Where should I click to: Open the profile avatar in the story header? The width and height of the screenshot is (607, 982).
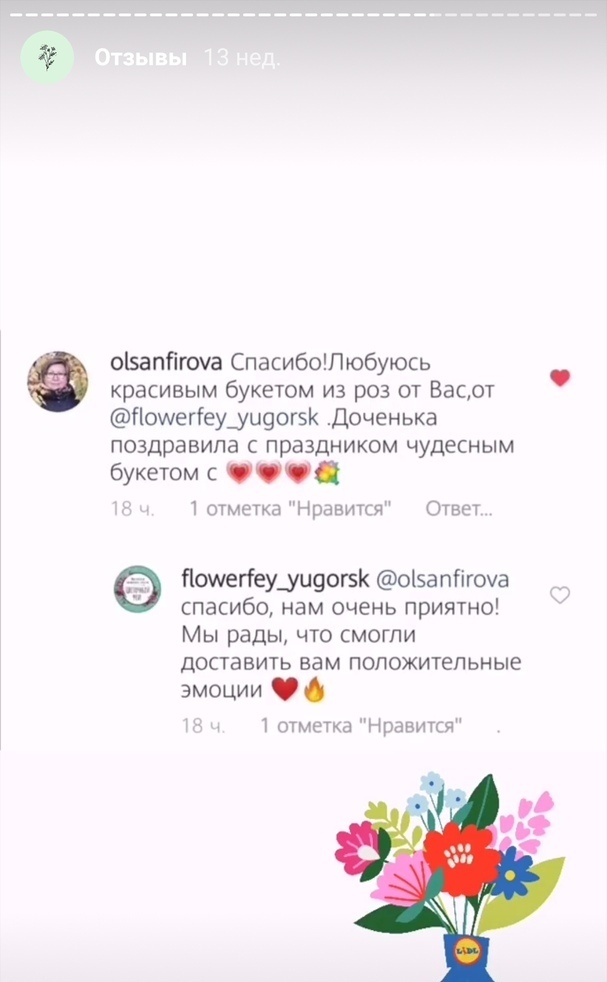pyautogui.click(x=47, y=58)
